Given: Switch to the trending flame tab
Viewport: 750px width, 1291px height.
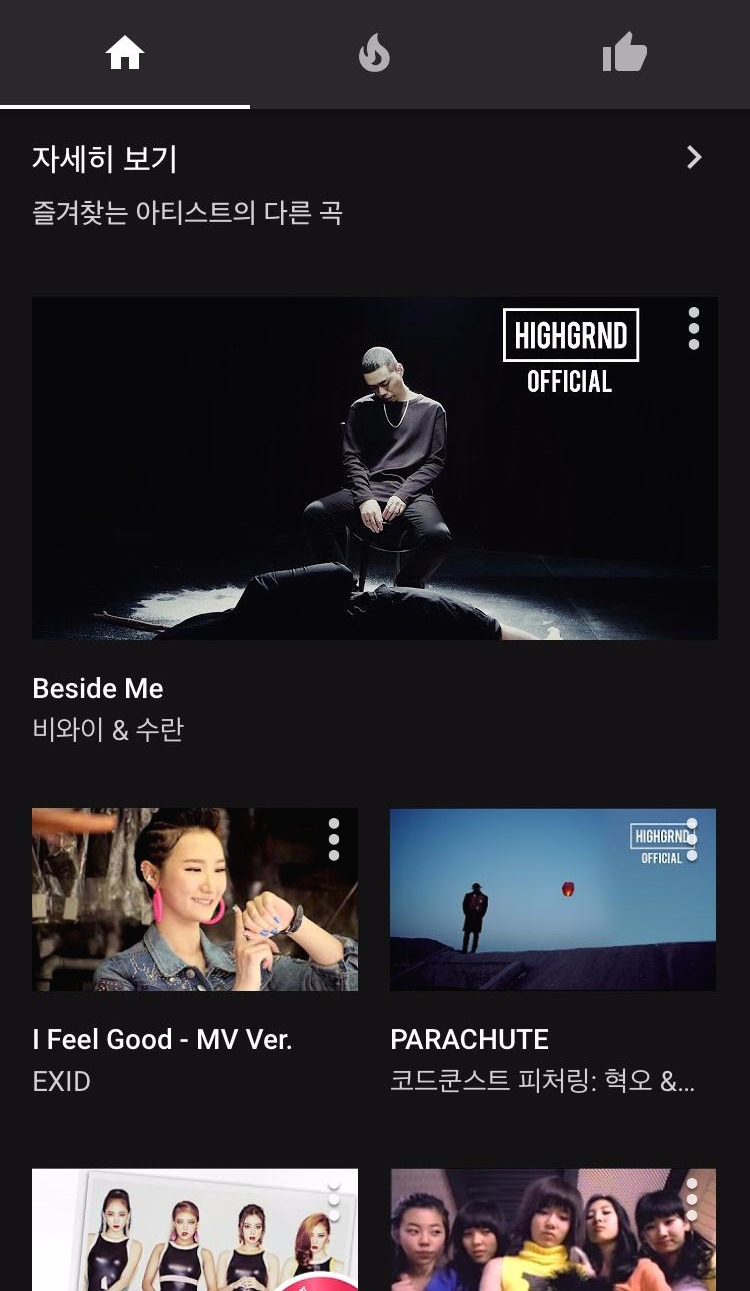Looking at the screenshot, I should (x=374, y=53).
